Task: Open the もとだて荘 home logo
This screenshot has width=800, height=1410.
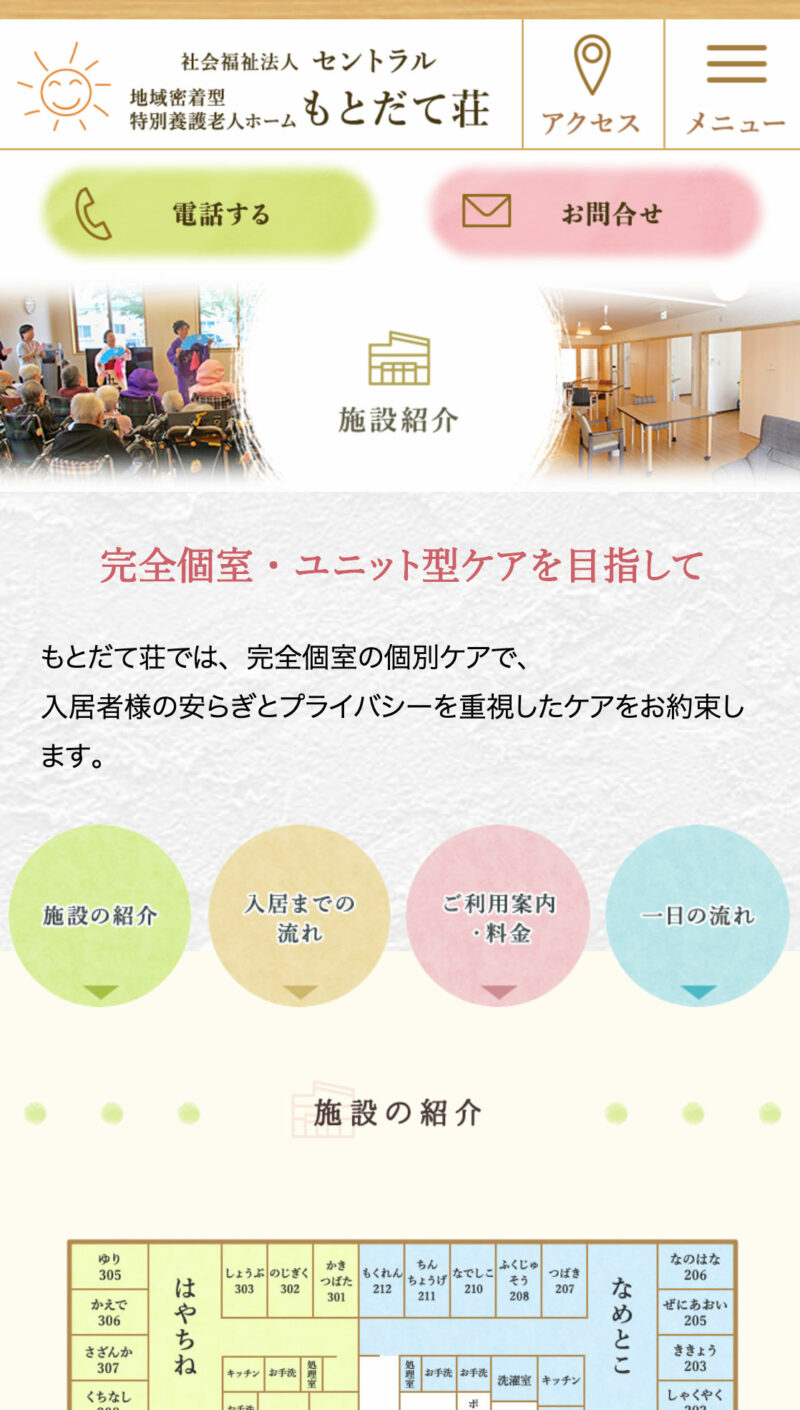Action: 260,86
